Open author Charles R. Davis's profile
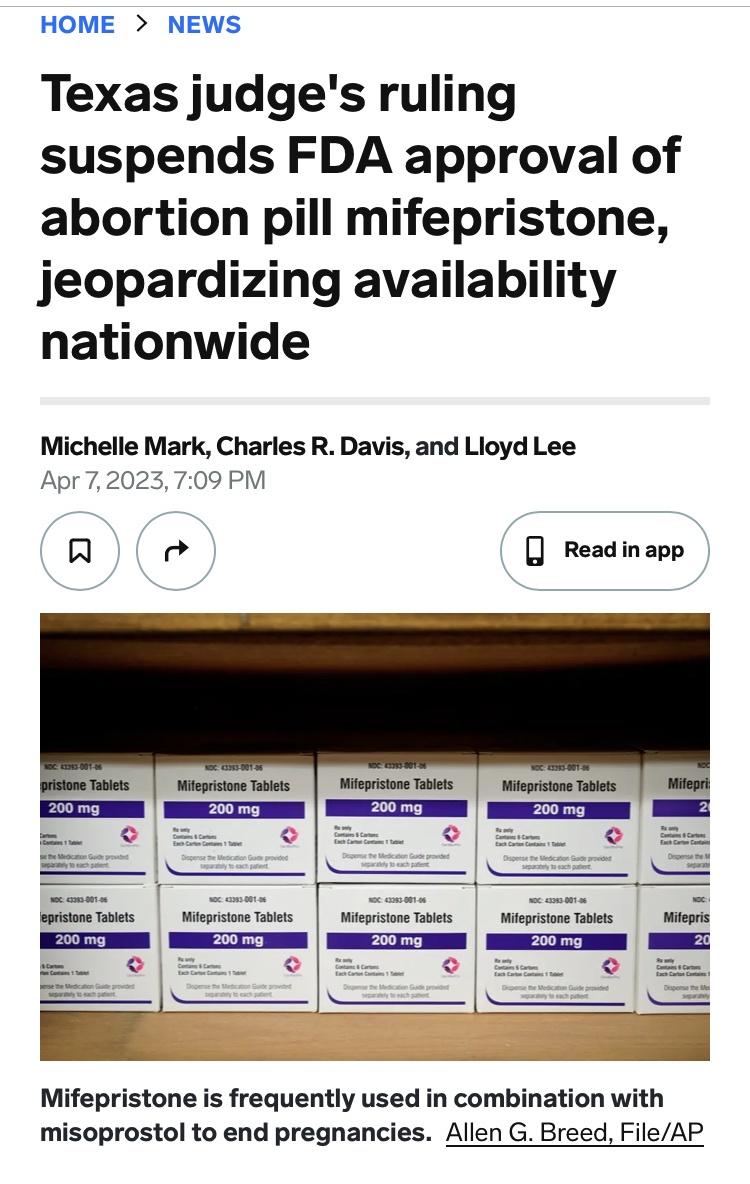Image resolution: width=750 pixels, height=1184 pixels. [311, 446]
